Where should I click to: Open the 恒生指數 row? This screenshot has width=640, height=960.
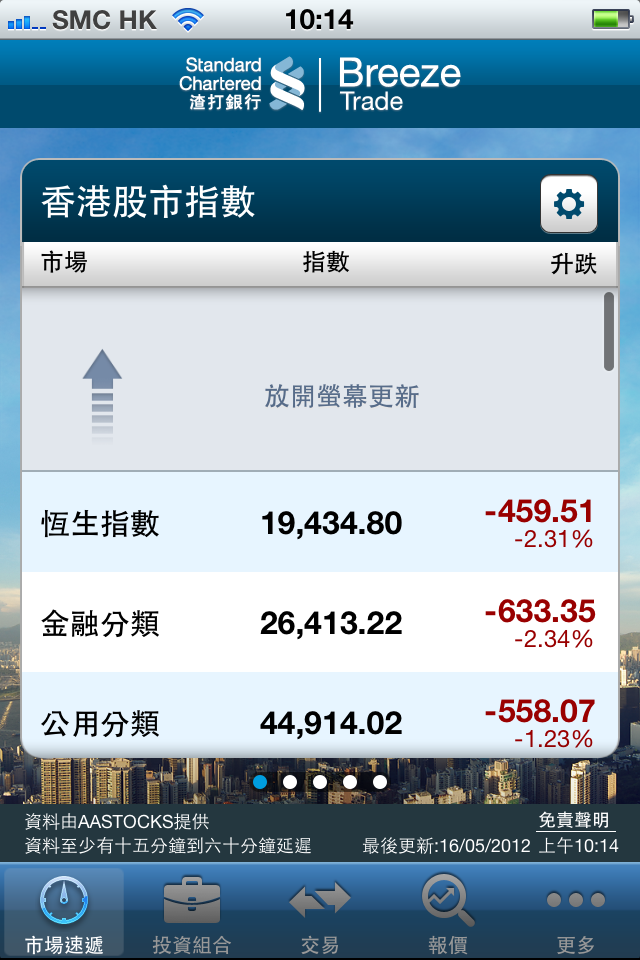320,523
